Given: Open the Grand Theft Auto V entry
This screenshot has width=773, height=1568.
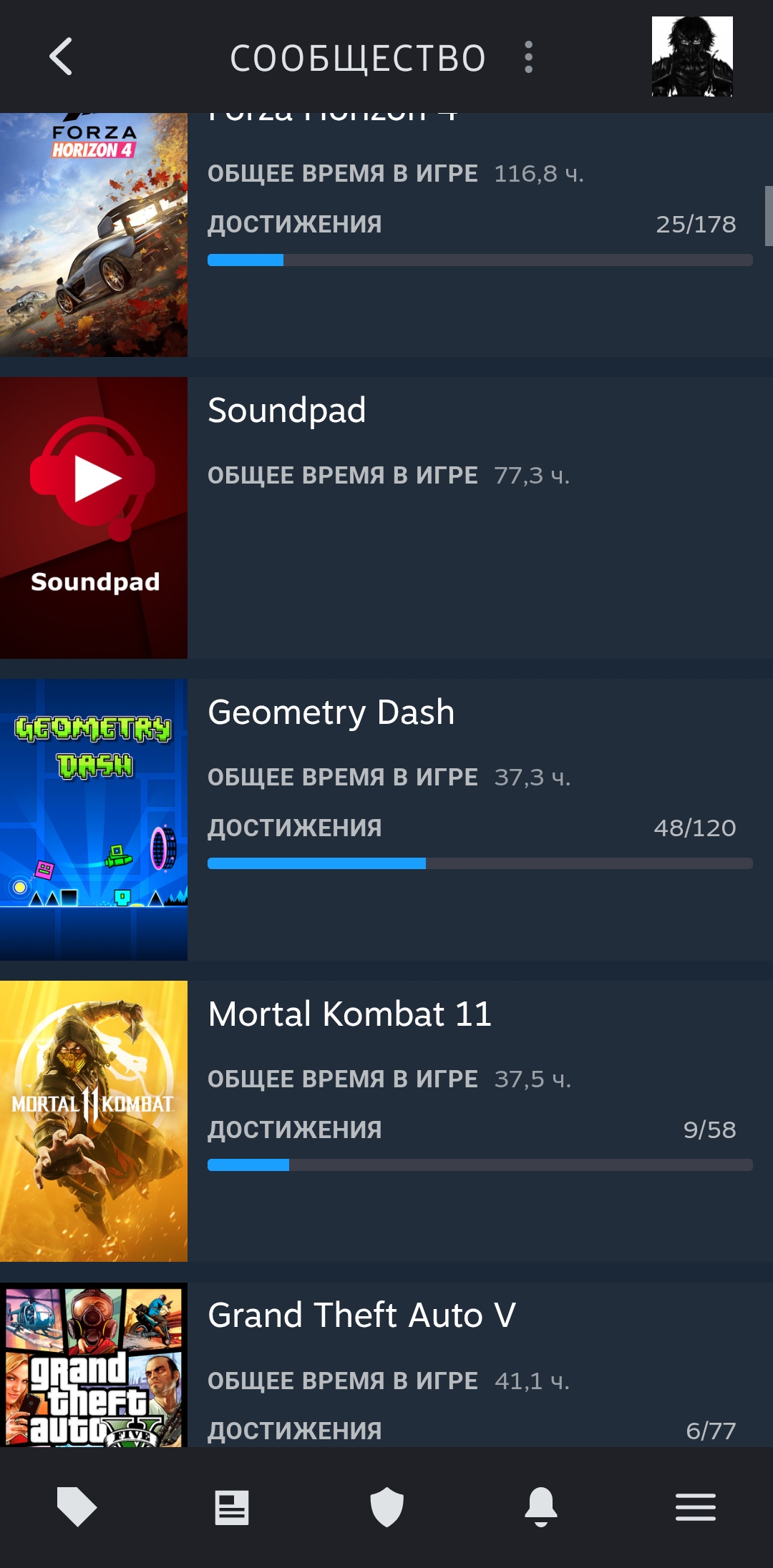Looking at the screenshot, I should [x=386, y=1365].
